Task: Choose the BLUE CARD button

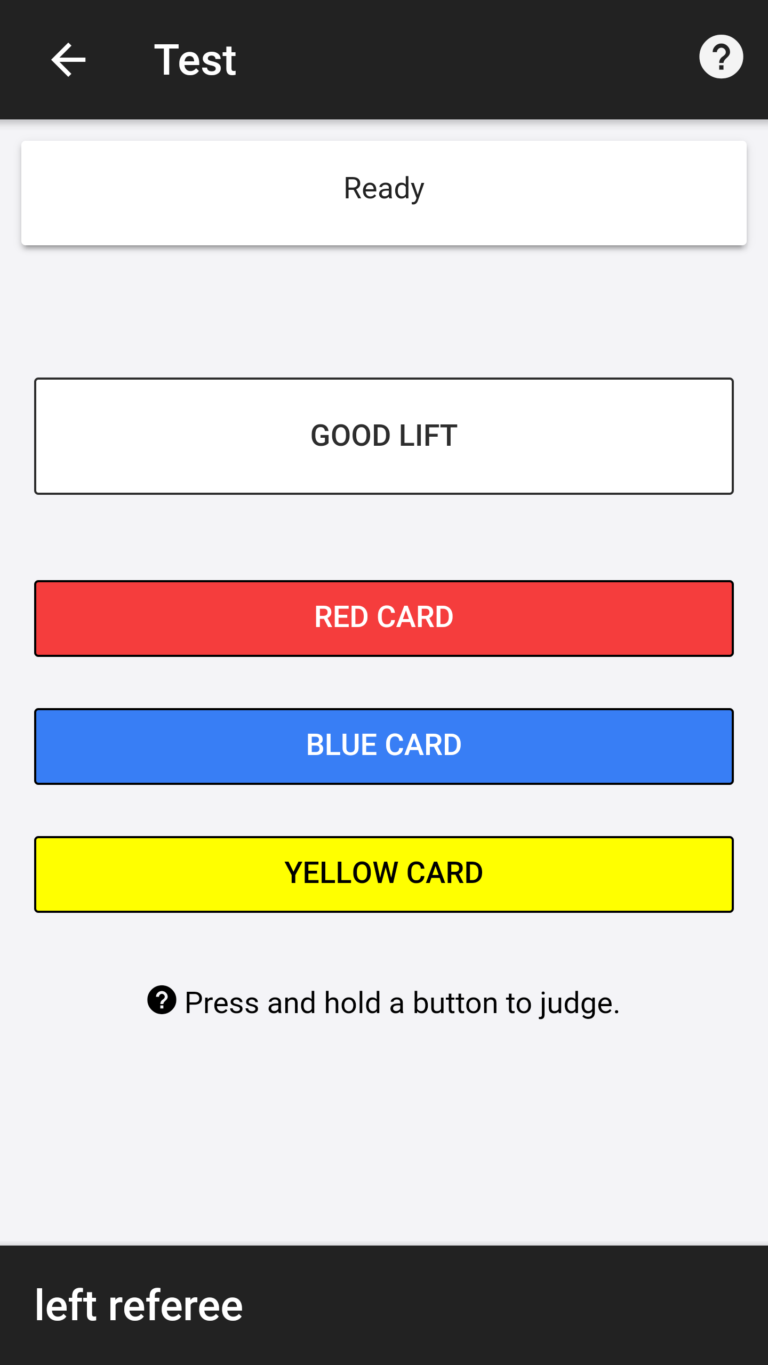Action: (x=384, y=746)
